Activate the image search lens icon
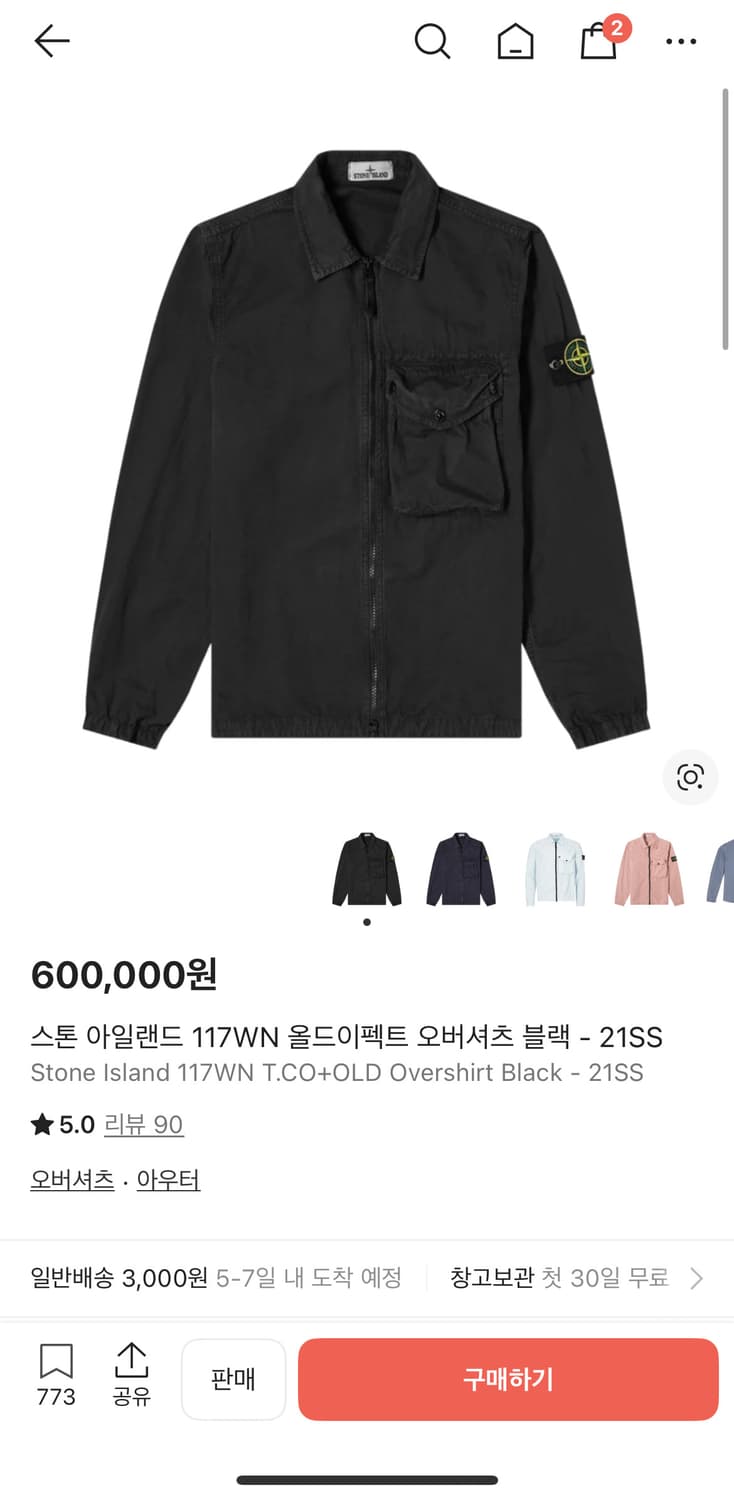This screenshot has height=1500, width=734. click(690, 777)
